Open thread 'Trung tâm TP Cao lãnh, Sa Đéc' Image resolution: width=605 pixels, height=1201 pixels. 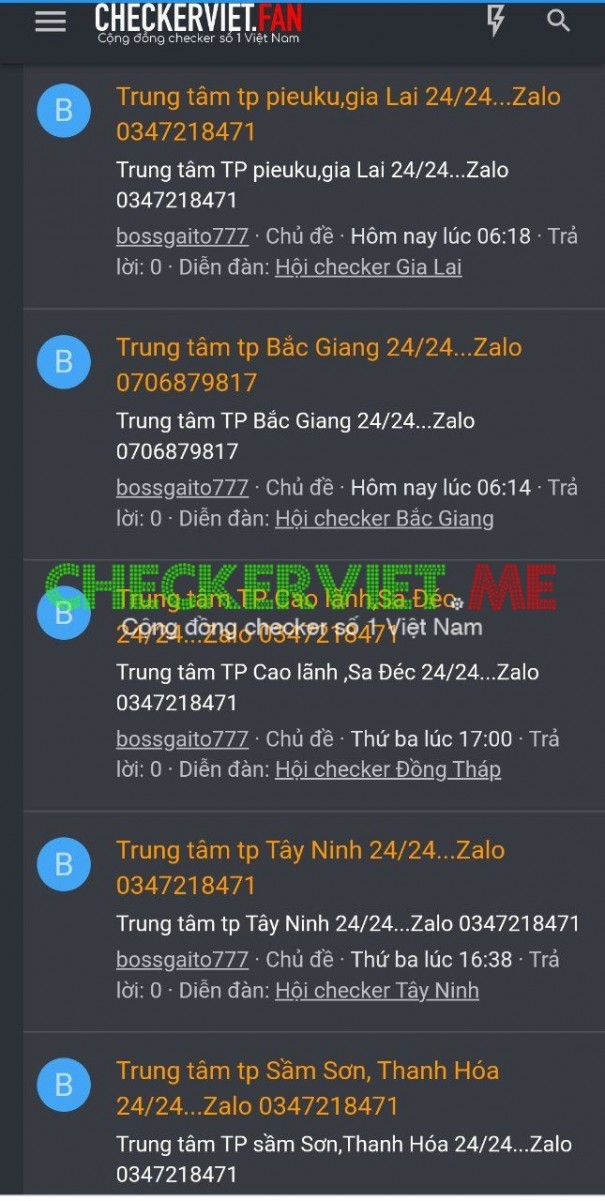[284, 600]
